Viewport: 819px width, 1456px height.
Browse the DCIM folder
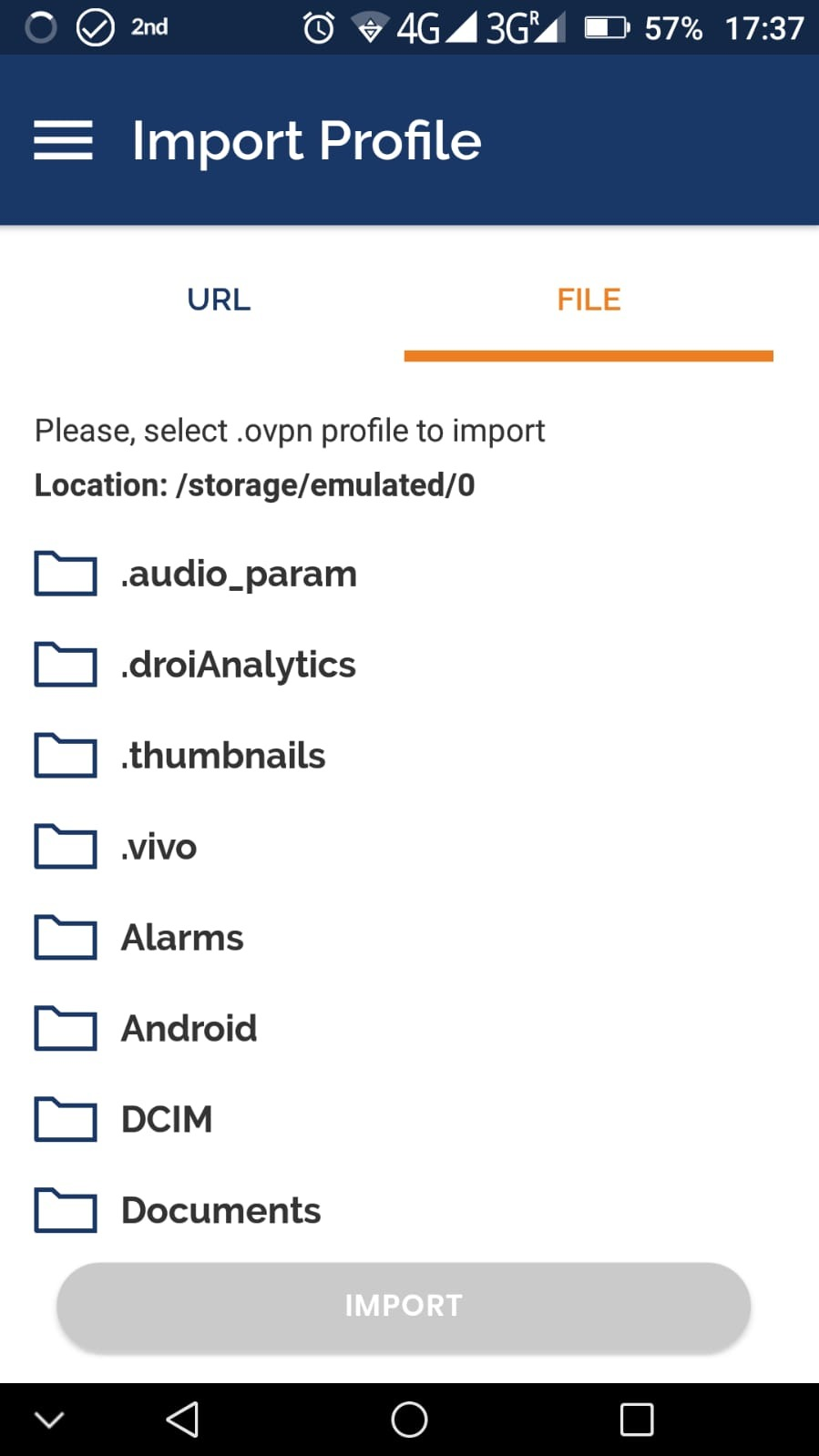coord(167,1119)
